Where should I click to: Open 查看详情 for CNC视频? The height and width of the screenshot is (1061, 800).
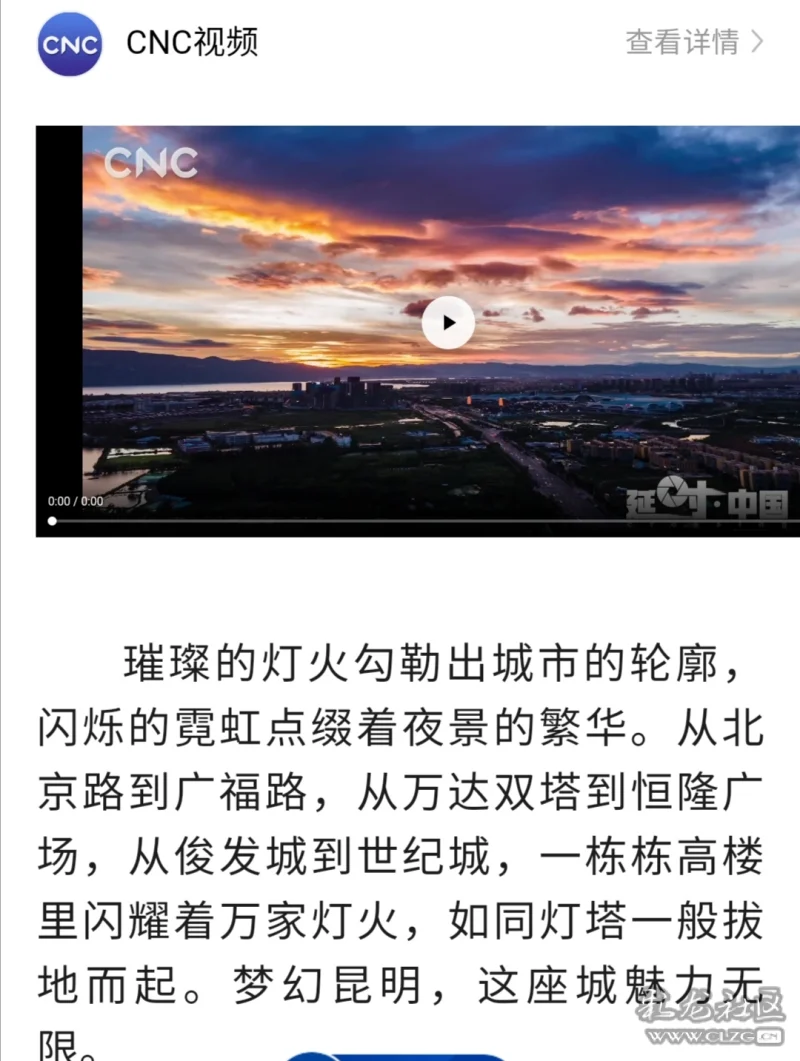(x=694, y=42)
